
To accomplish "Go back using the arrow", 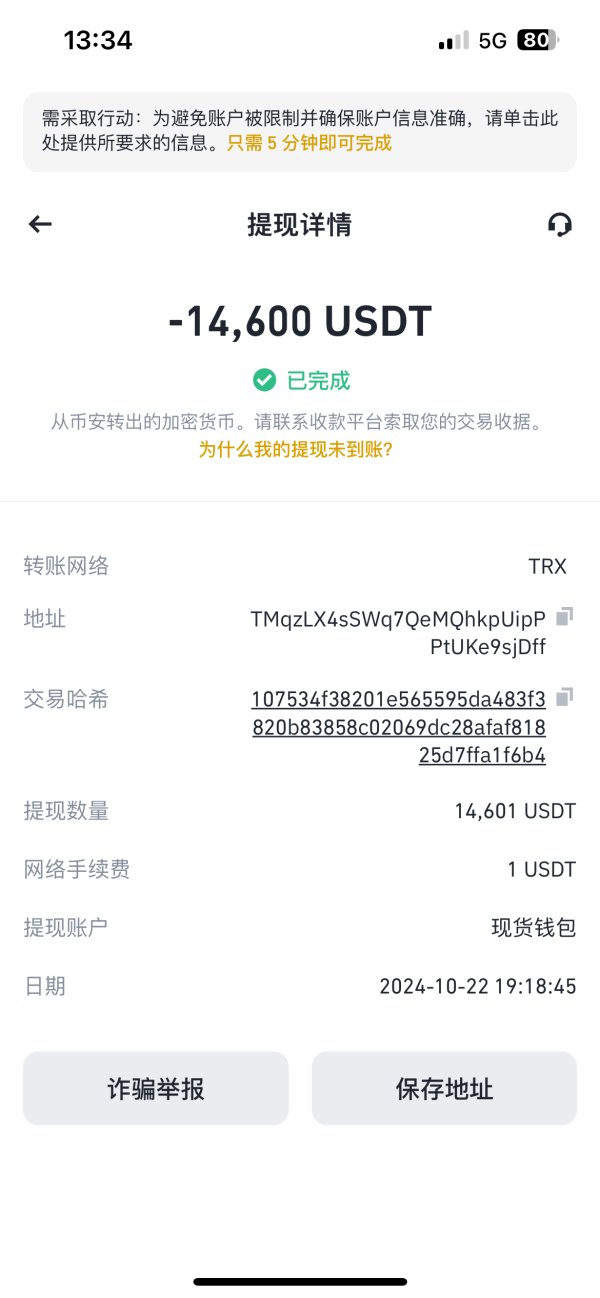I will (40, 224).
